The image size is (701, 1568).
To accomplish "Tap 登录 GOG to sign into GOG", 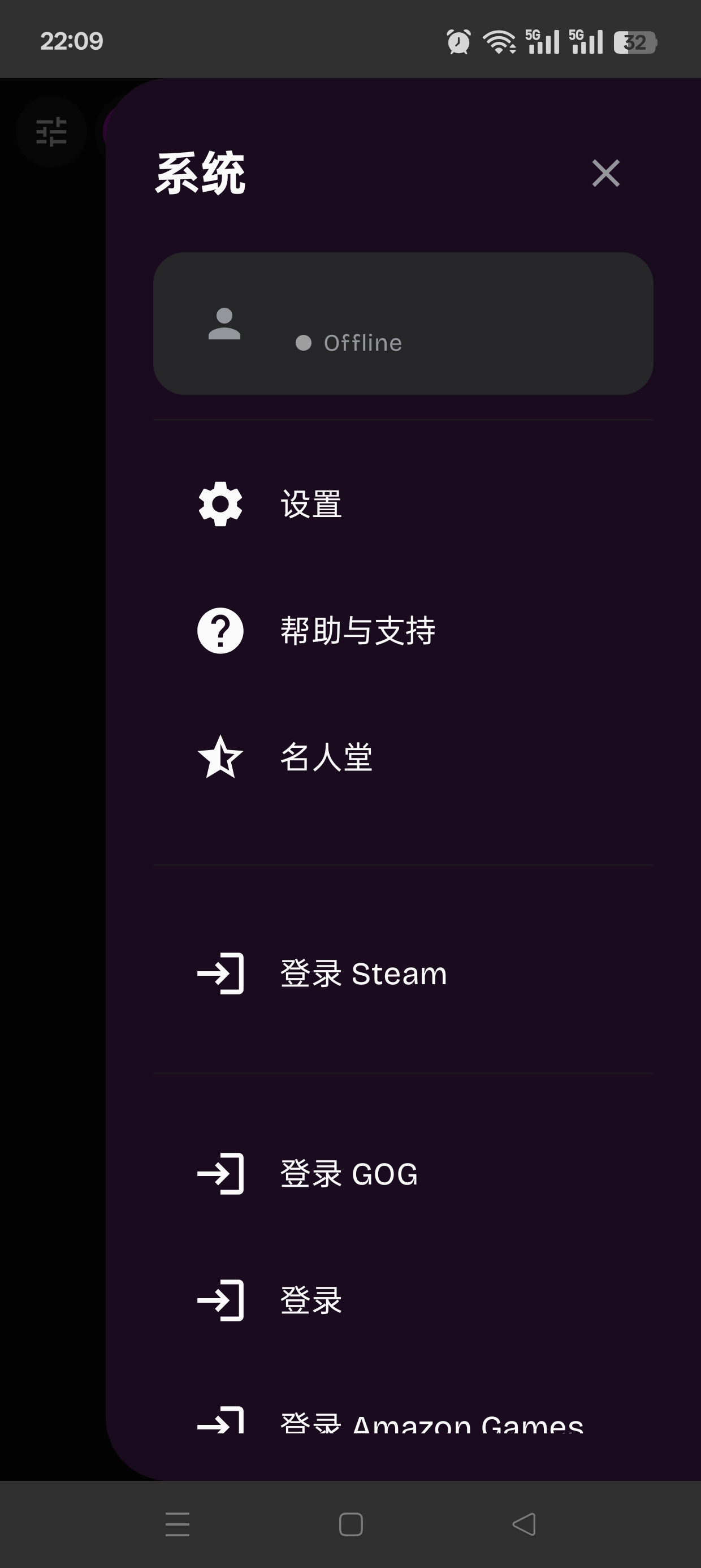I will [348, 1174].
